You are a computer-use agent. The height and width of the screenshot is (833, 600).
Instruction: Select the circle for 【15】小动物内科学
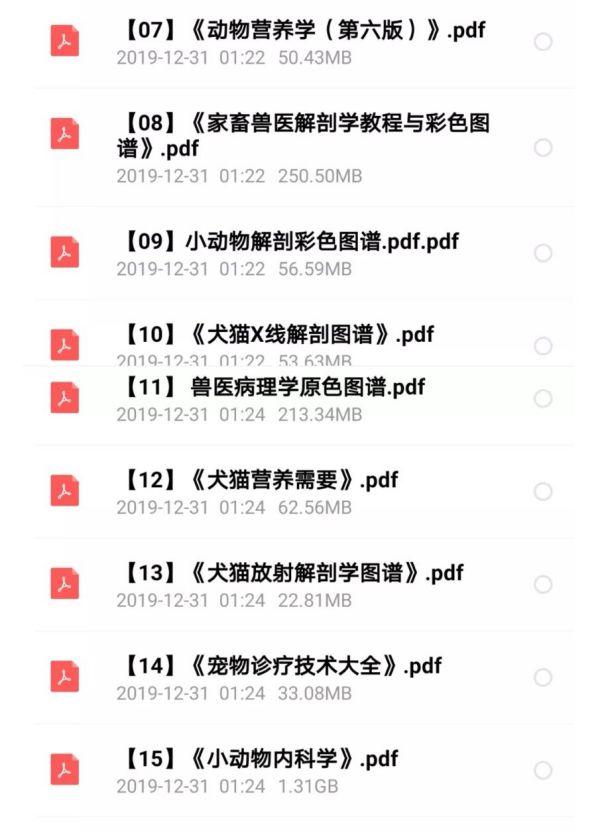pyautogui.click(x=543, y=771)
